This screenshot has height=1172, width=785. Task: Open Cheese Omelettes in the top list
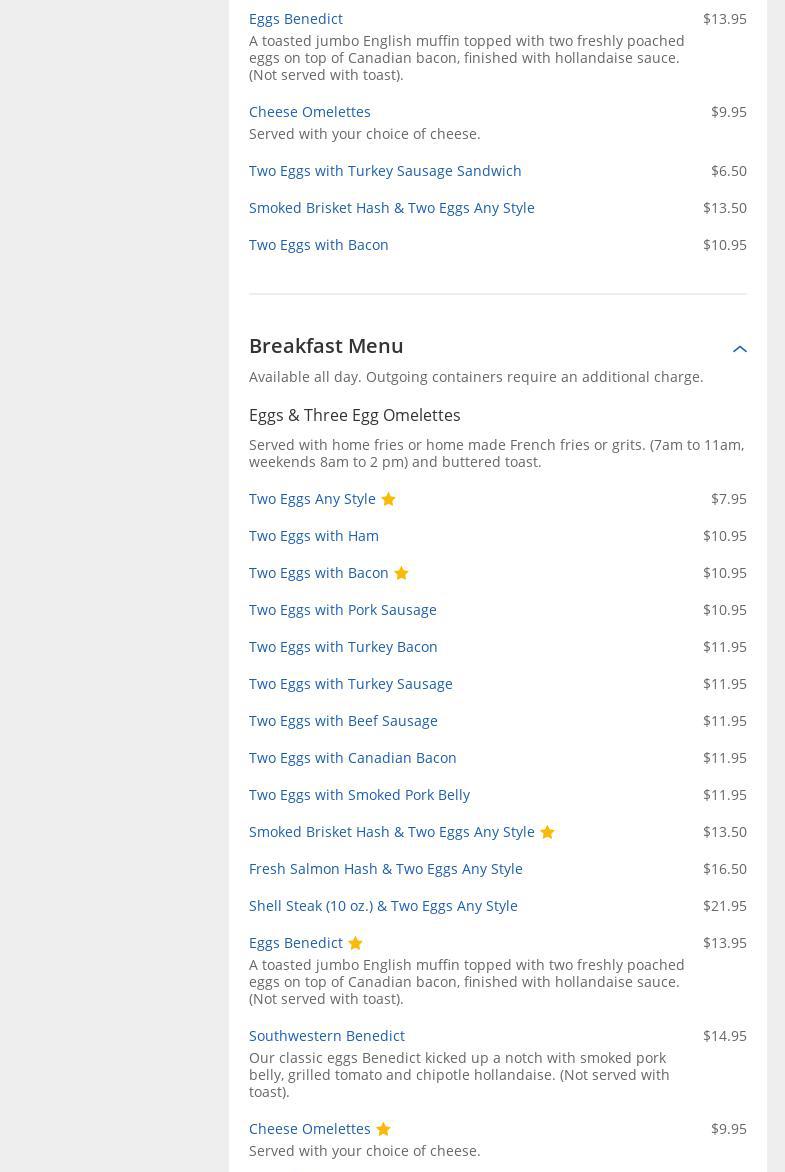pyautogui.click(x=309, y=112)
